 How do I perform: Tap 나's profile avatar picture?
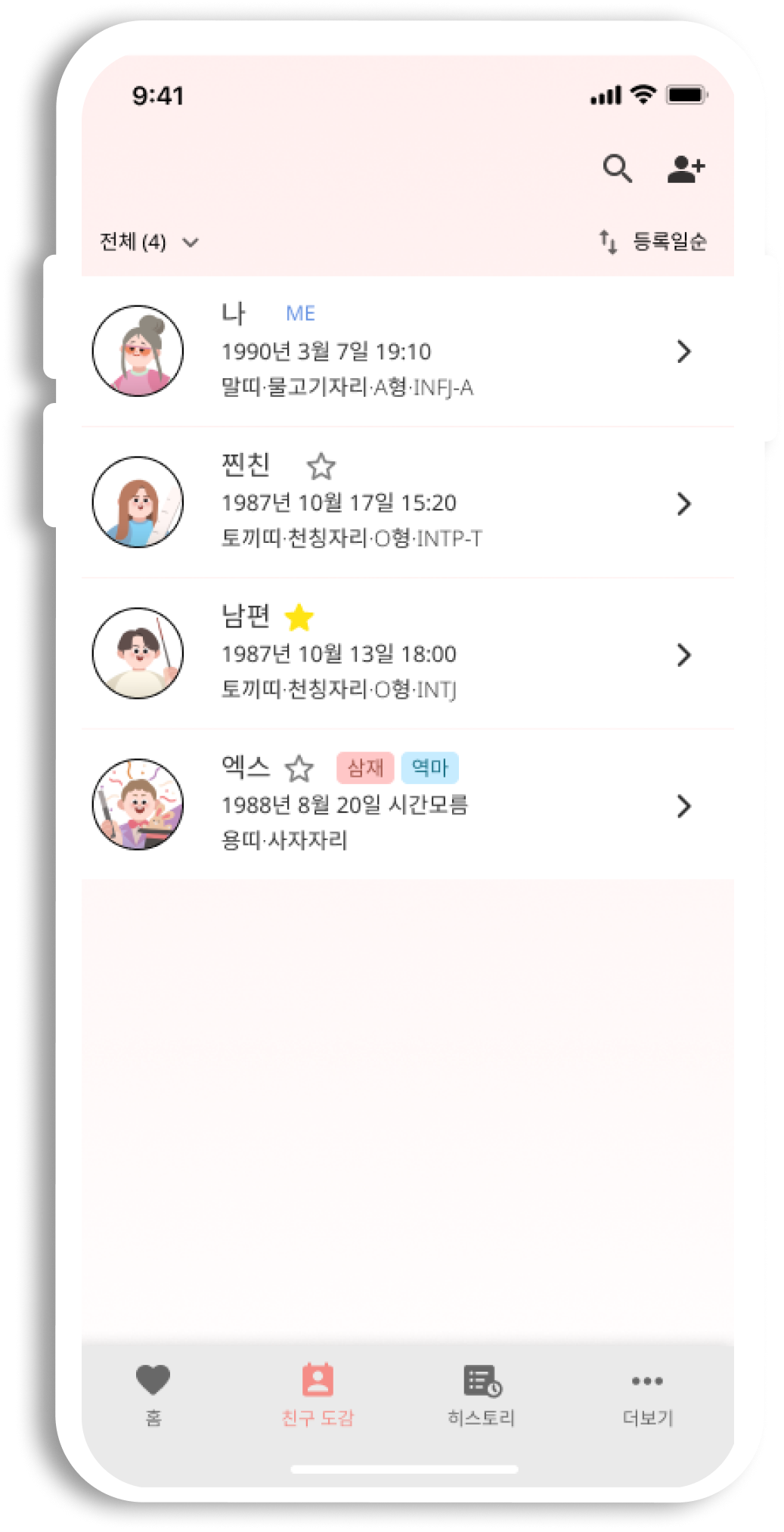pyautogui.click(x=138, y=351)
